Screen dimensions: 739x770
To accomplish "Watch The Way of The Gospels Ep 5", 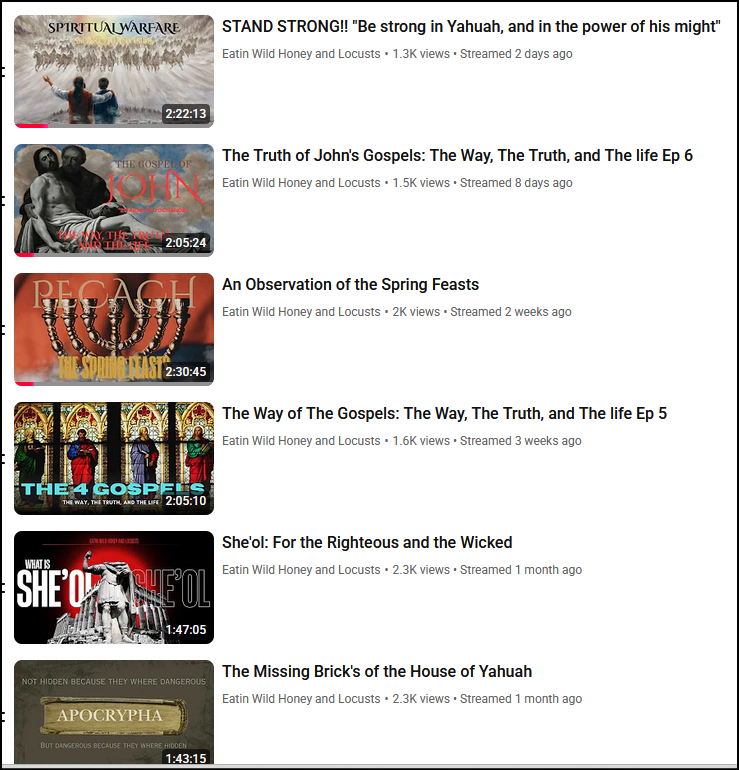I will pos(444,414).
